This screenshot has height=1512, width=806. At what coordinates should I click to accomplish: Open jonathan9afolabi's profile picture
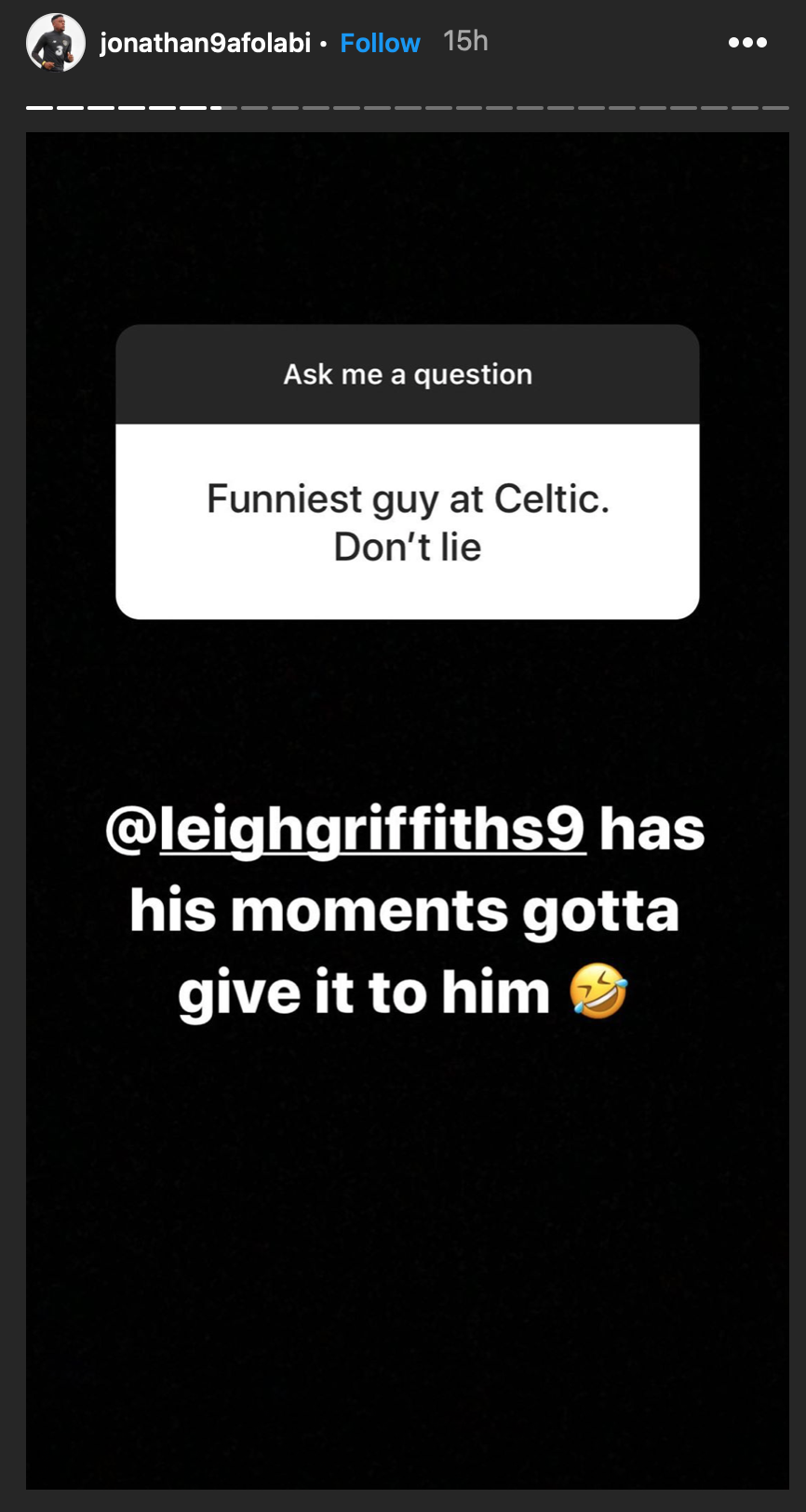[56, 43]
